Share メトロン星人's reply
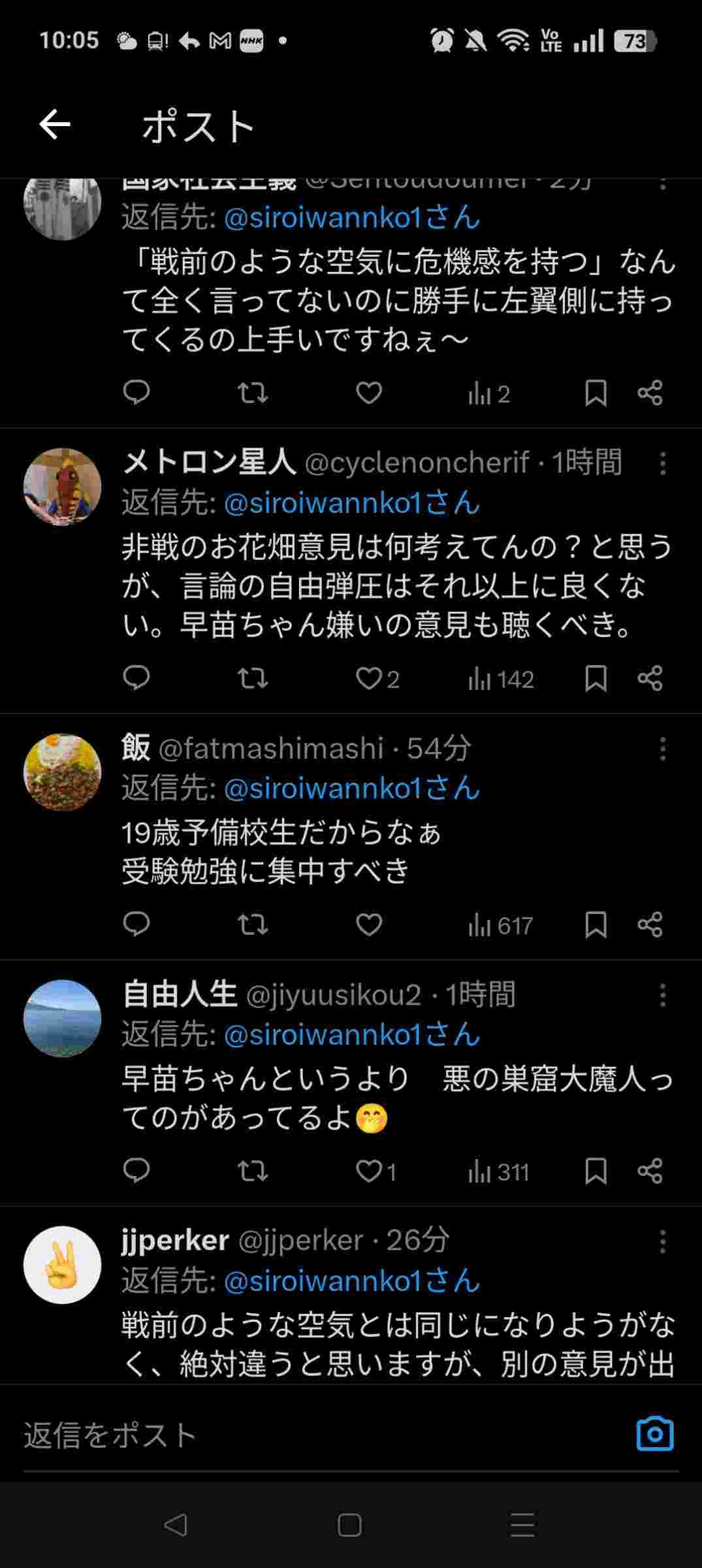This screenshot has width=702, height=1568. (x=650, y=678)
